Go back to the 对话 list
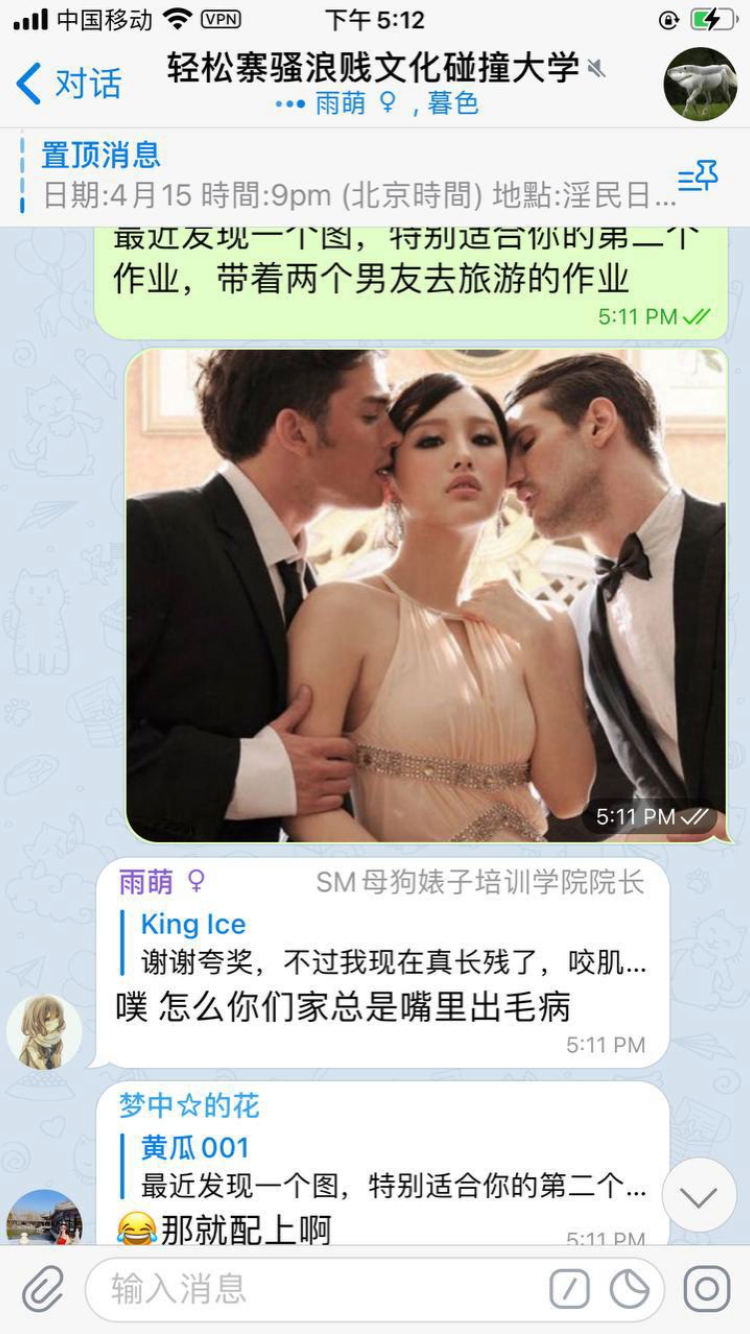 point(68,84)
